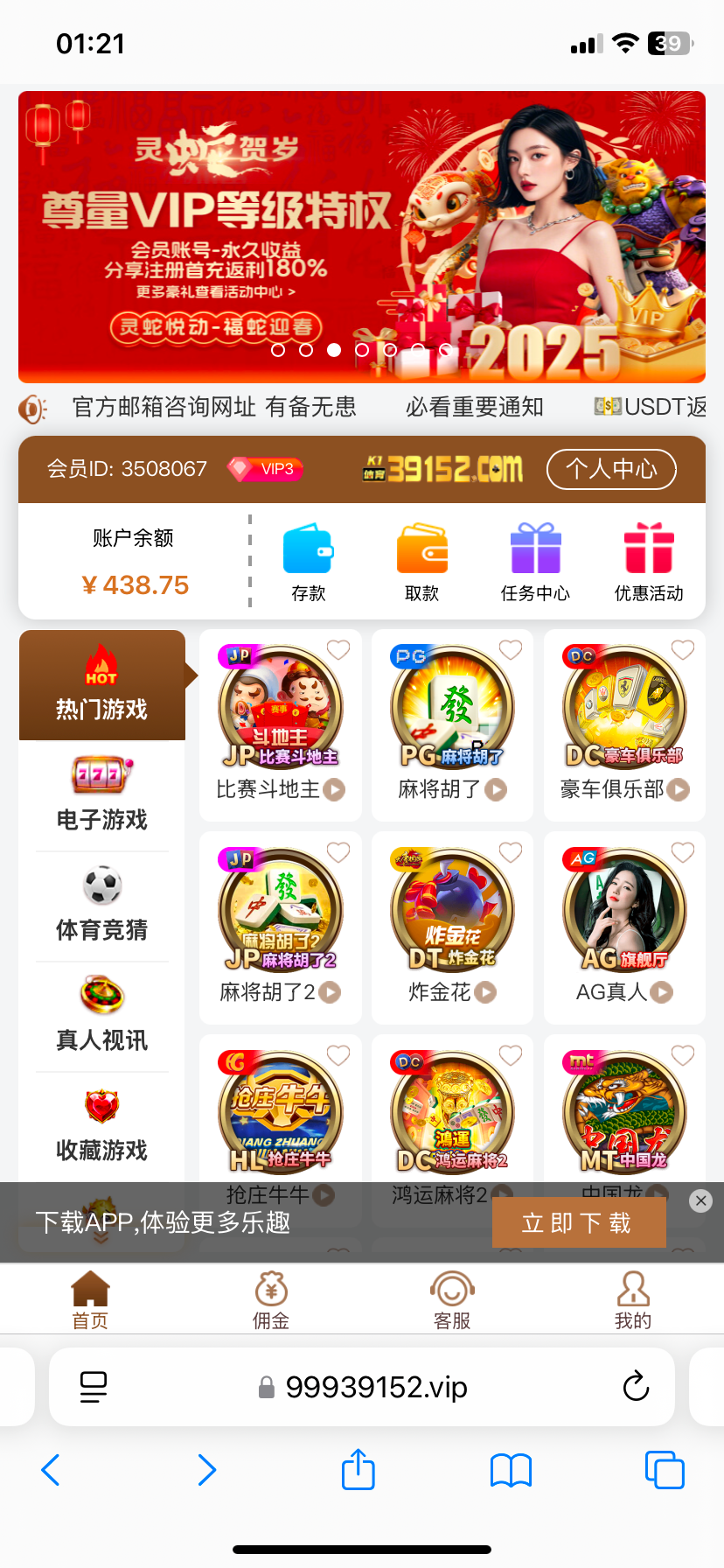The width and height of the screenshot is (724, 1568).
Task: Favorite the 麻将胡了 game heart
Action: click(x=510, y=649)
